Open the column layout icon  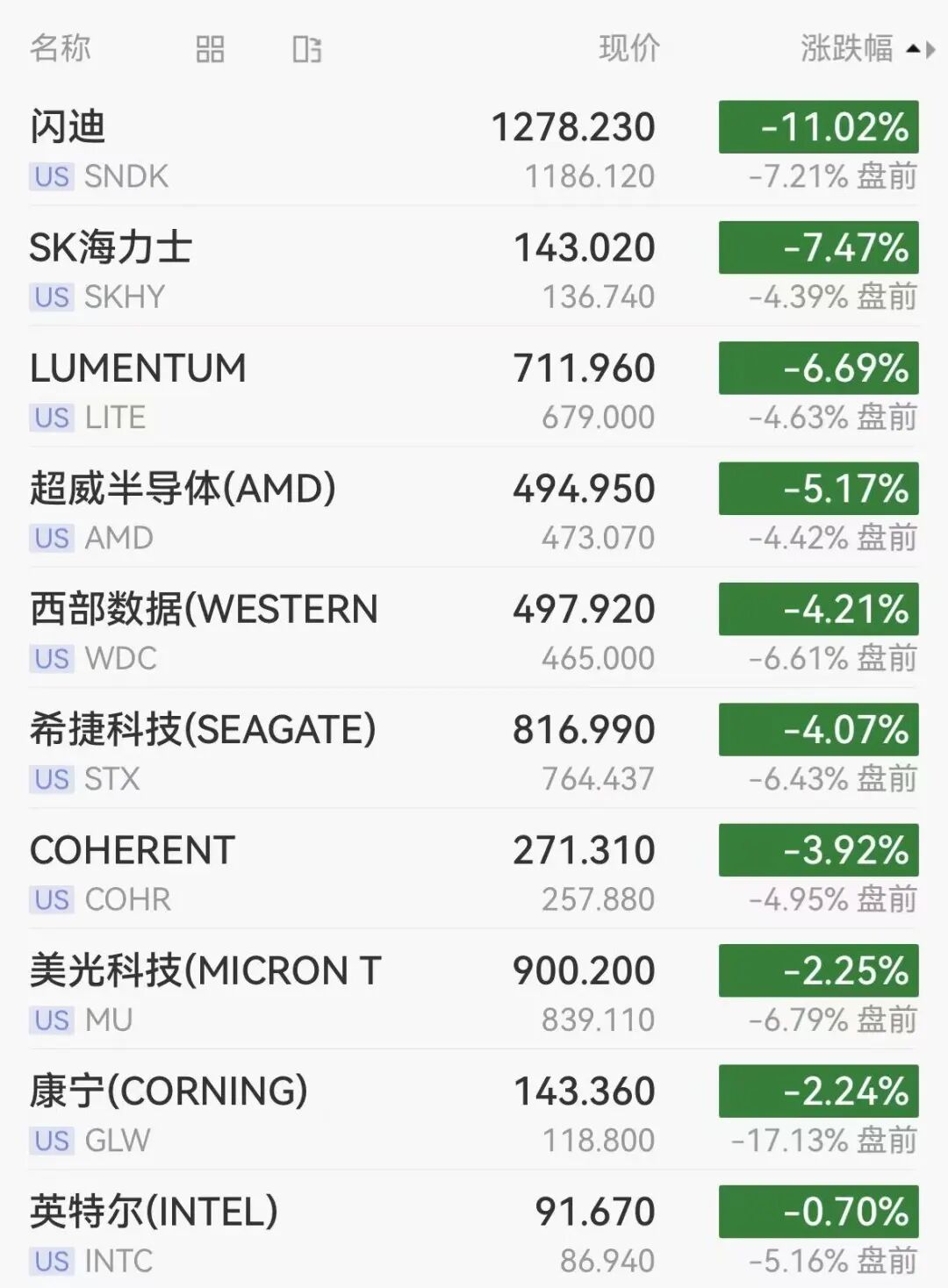pyautogui.click(x=307, y=49)
